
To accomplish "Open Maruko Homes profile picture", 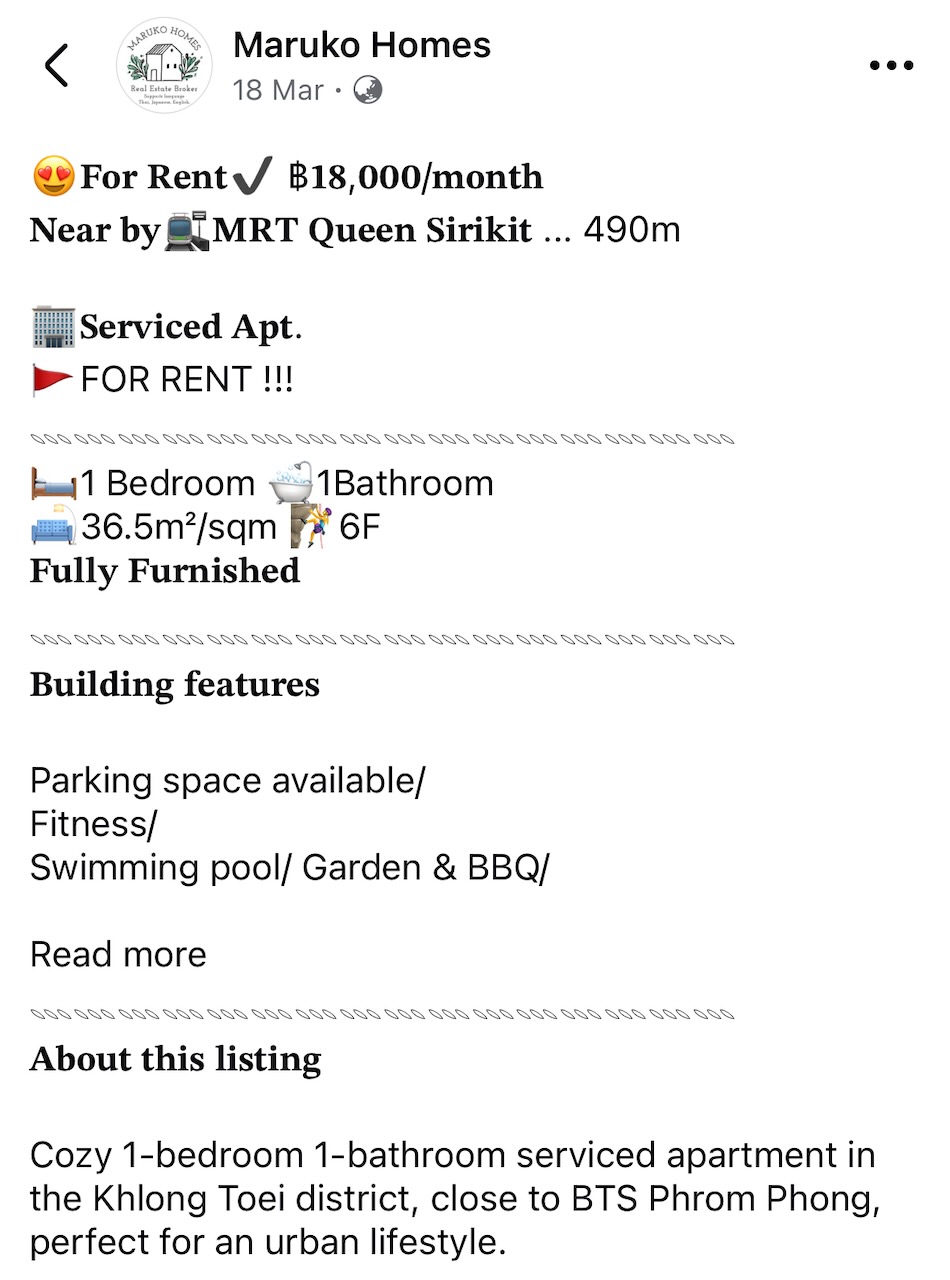I will [165, 66].
